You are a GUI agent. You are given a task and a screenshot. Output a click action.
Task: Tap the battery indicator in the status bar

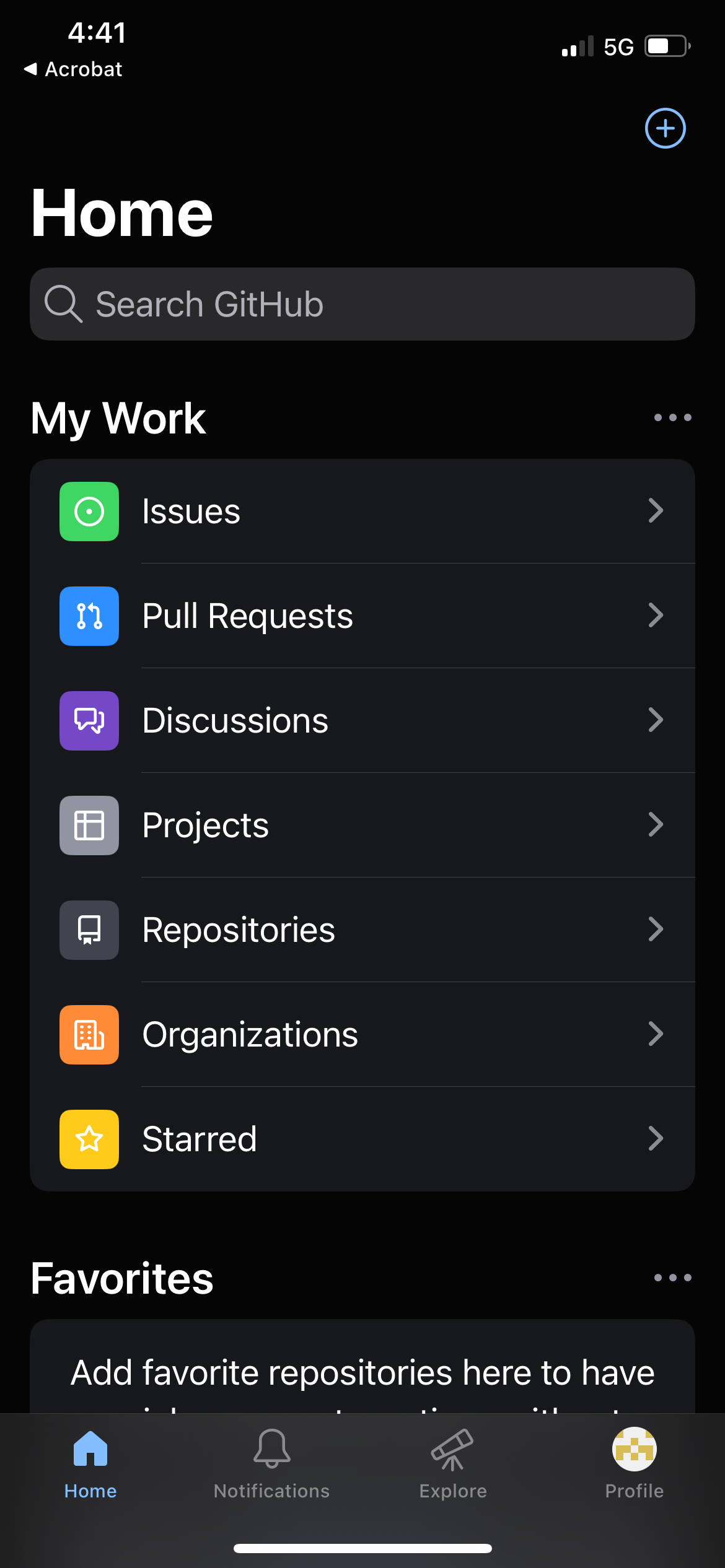click(668, 45)
